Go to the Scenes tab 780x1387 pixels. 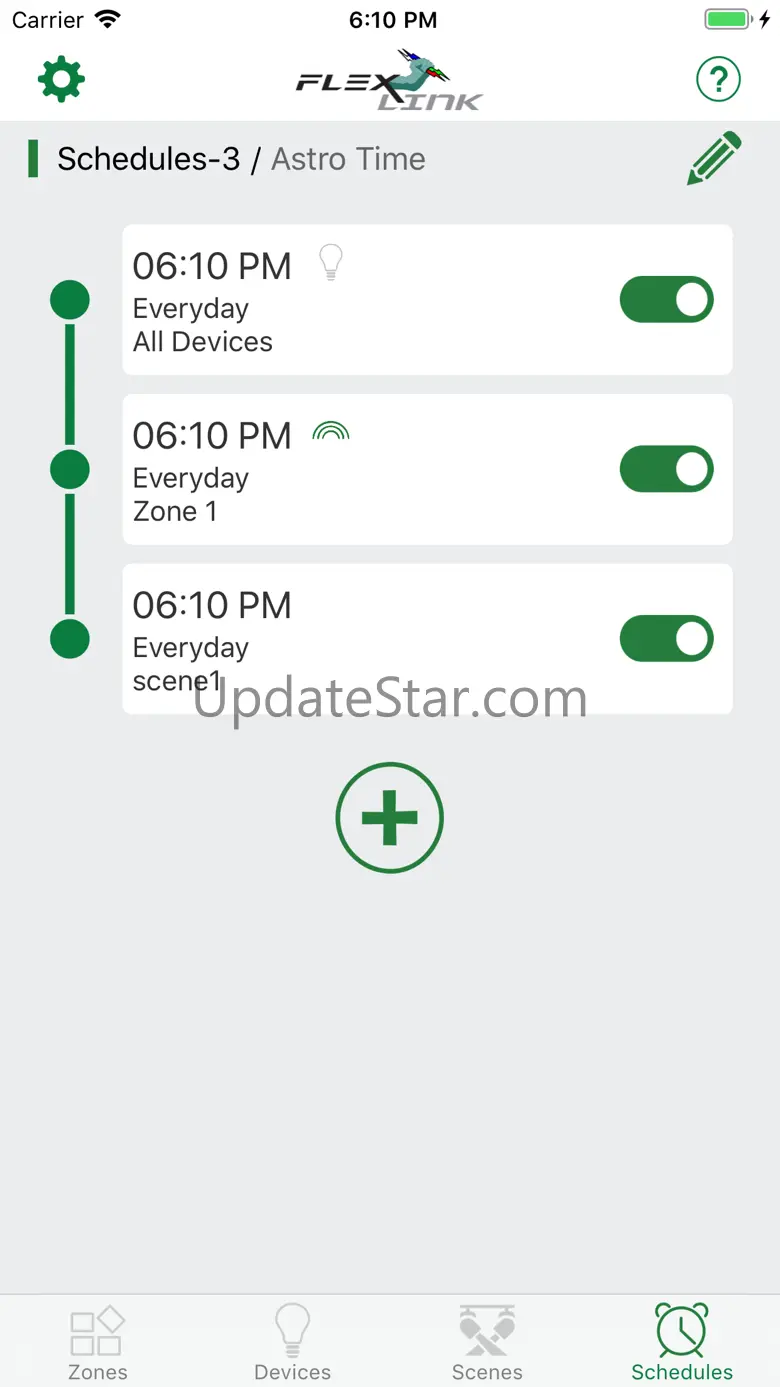487,1343
